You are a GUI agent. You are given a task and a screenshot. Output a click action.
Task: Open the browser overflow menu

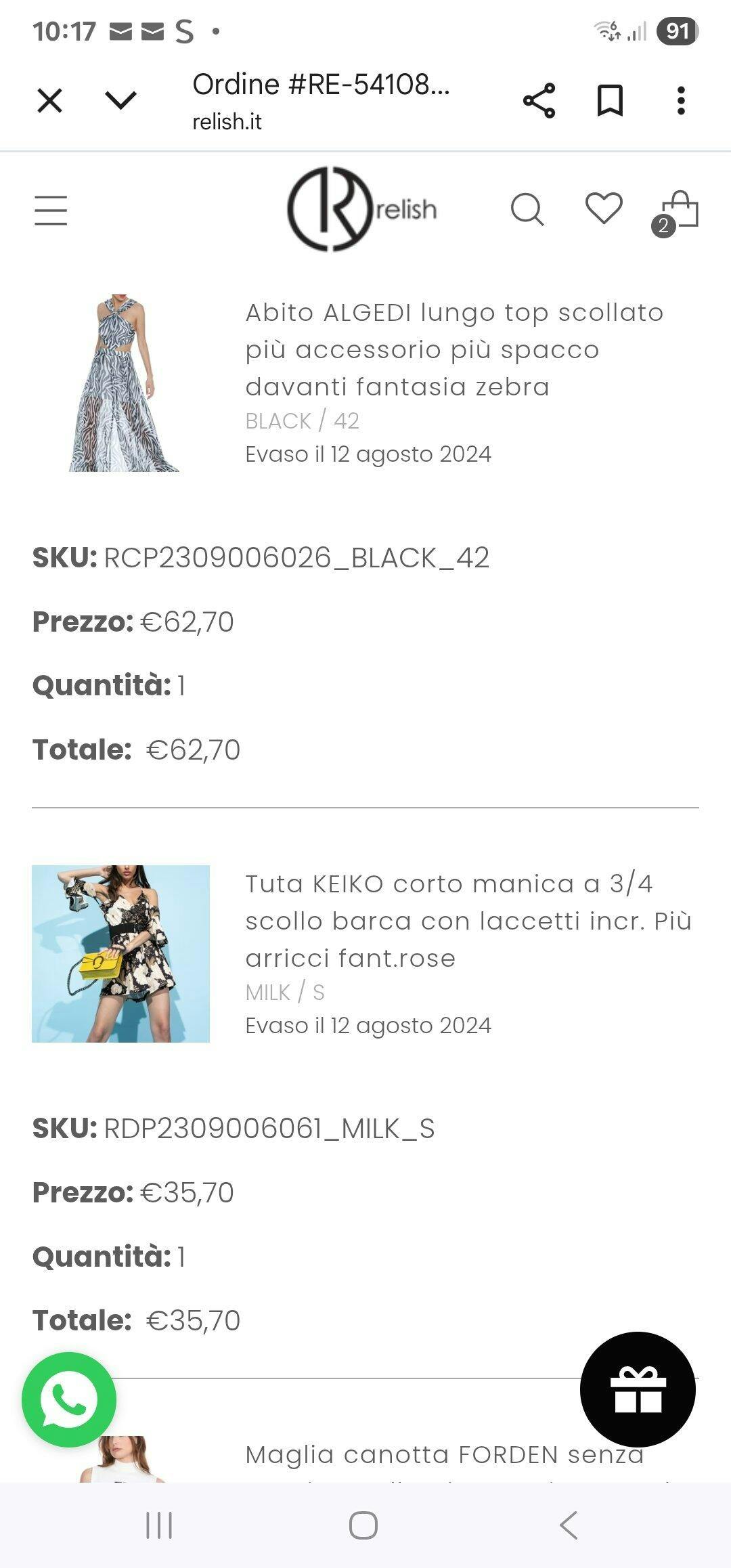pos(681,101)
